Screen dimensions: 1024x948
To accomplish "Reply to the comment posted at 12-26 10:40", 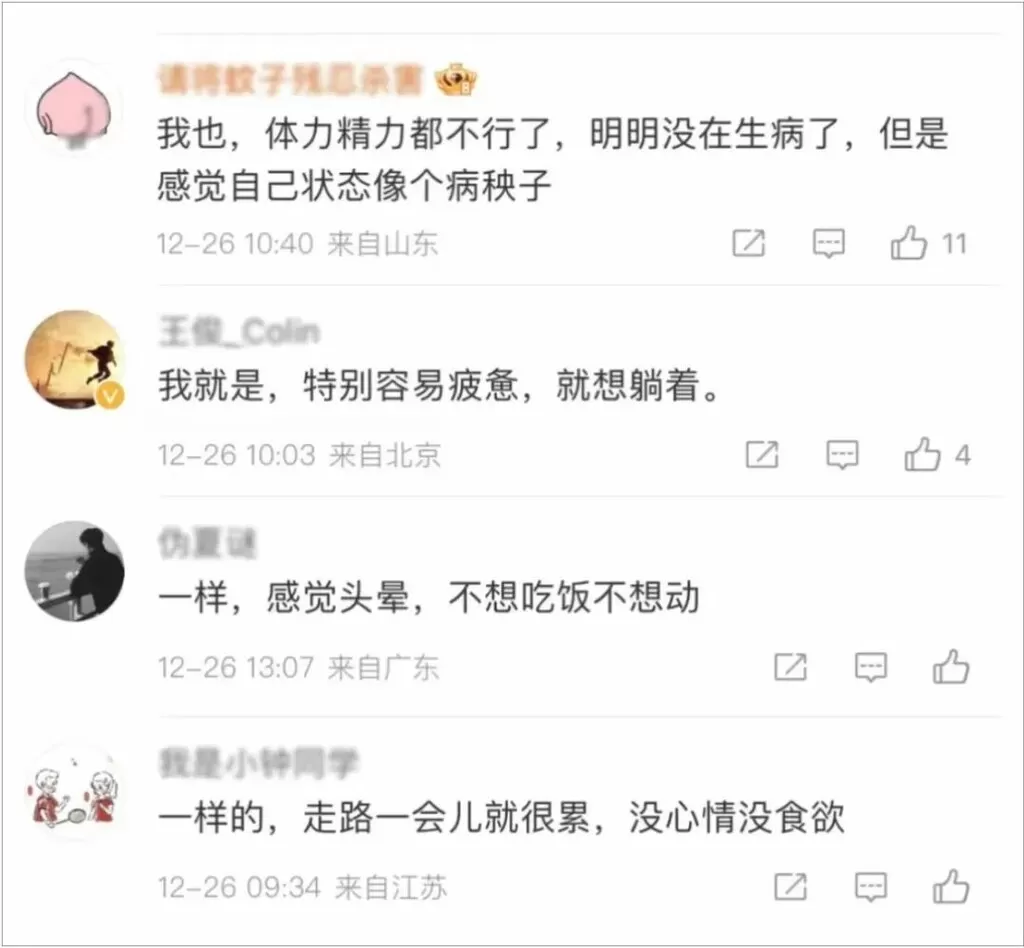I will pos(828,243).
